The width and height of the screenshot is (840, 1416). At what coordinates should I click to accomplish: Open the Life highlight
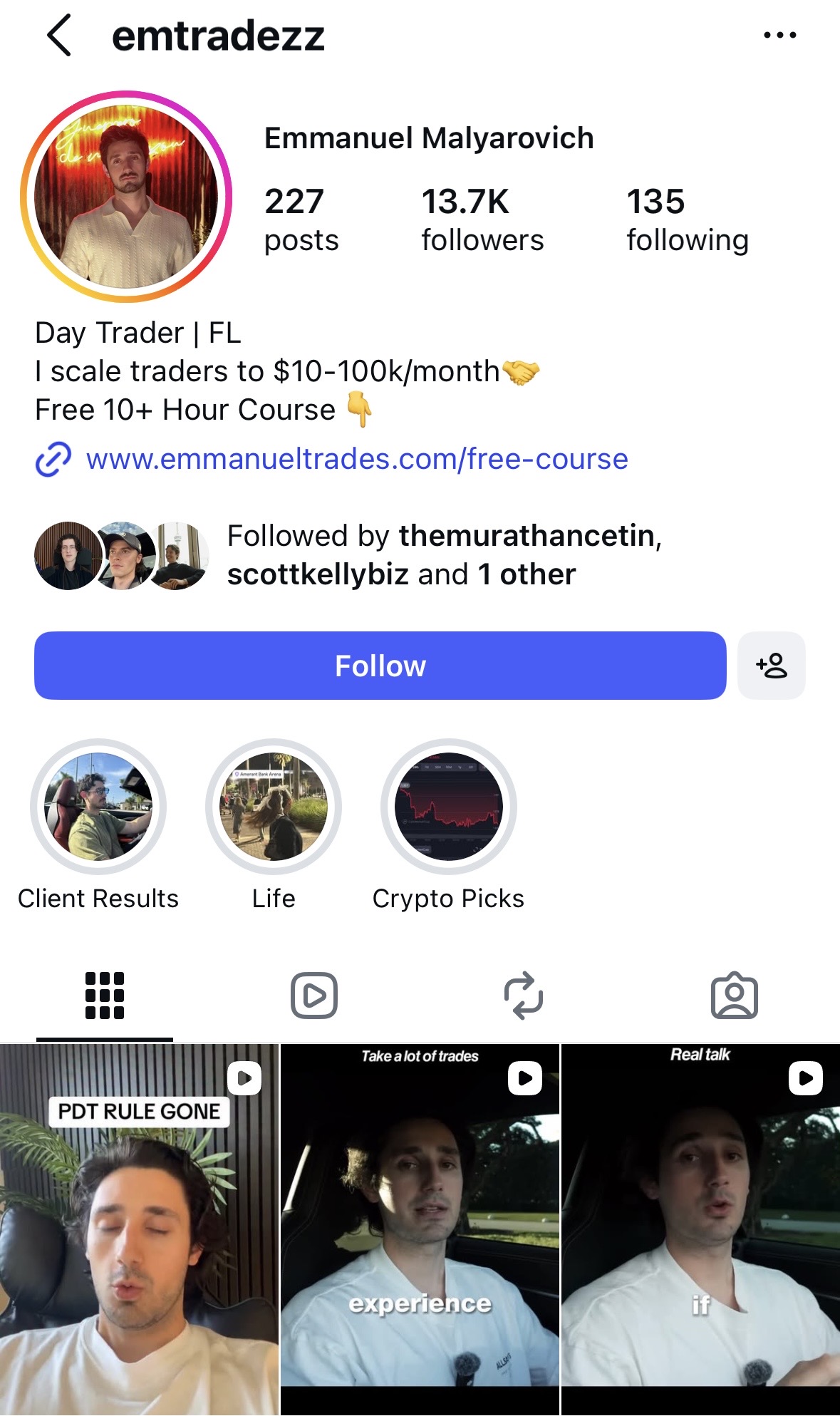click(274, 807)
